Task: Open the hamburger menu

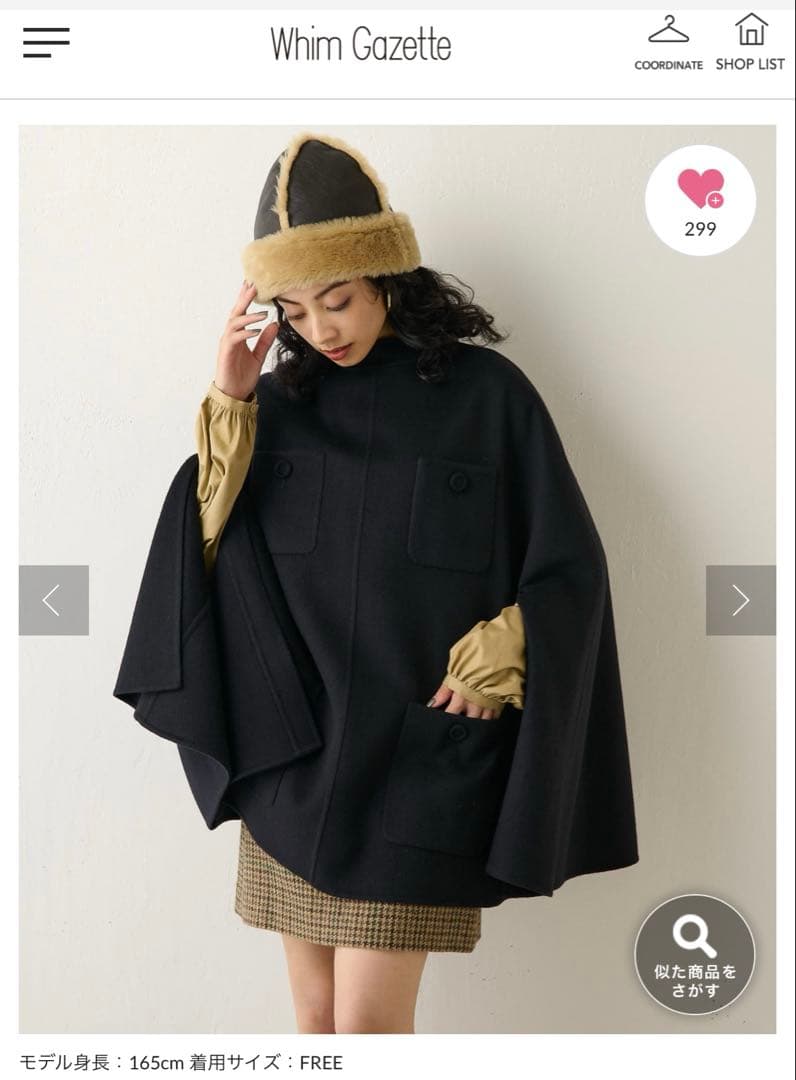Action: pos(46,42)
